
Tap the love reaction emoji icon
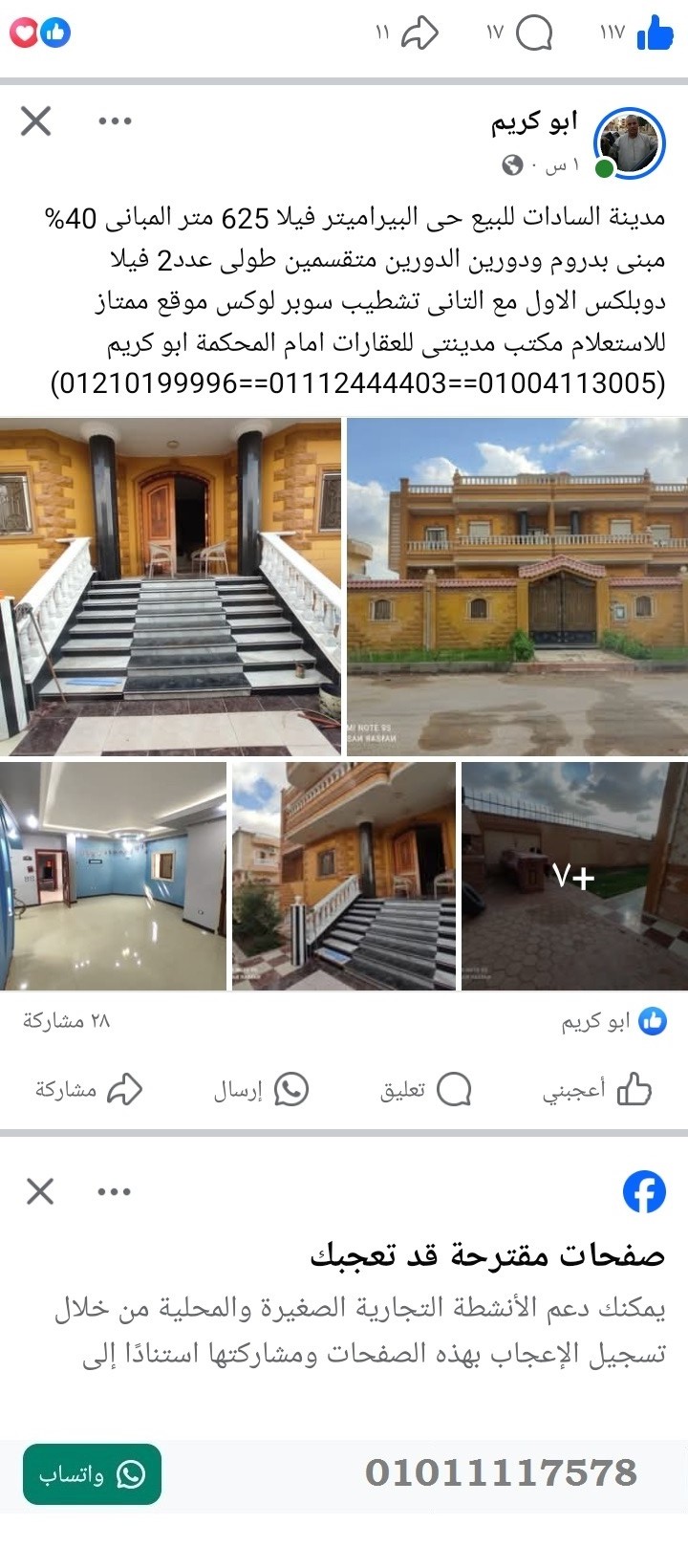pyautogui.click(x=25, y=33)
